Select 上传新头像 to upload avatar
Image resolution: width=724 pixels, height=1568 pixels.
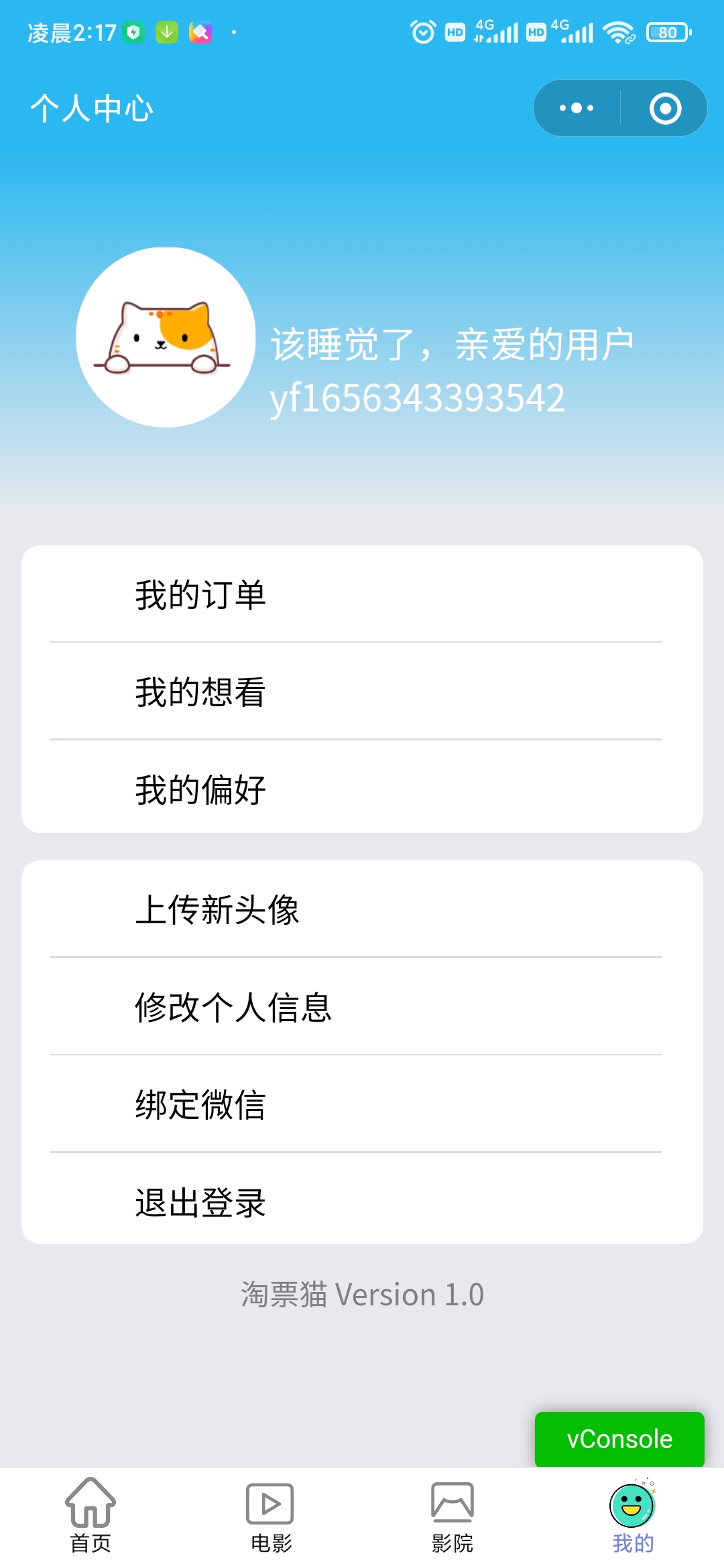click(362, 909)
